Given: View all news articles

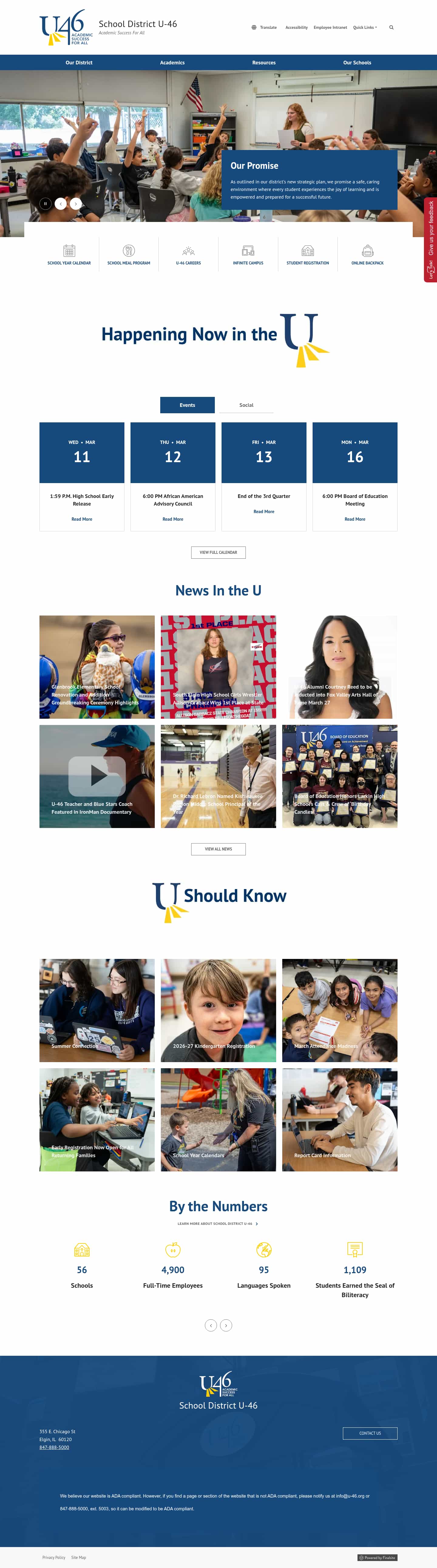Looking at the screenshot, I should 218,849.
